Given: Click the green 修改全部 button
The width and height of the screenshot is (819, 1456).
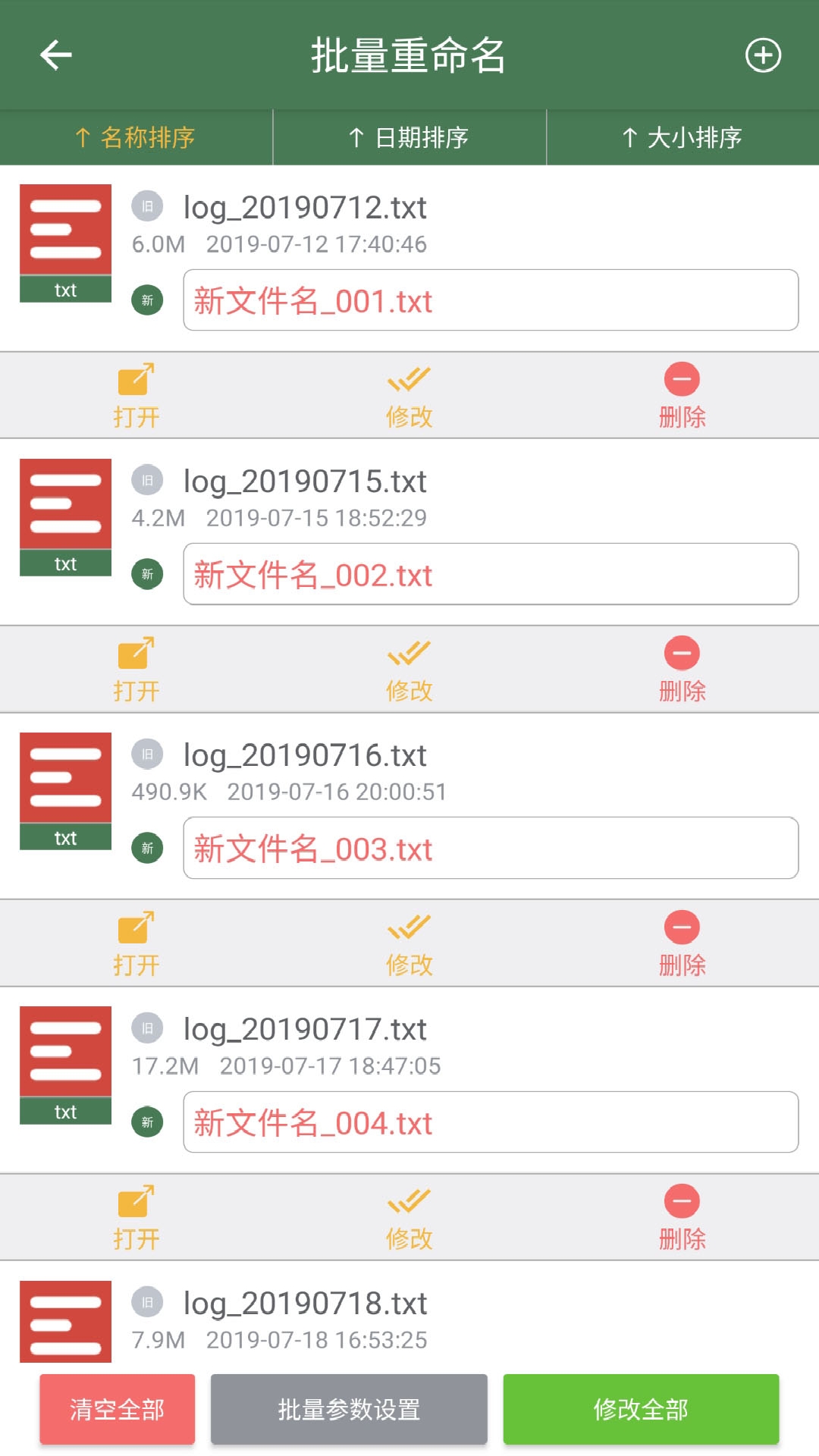Looking at the screenshot, I should 641,1409.
